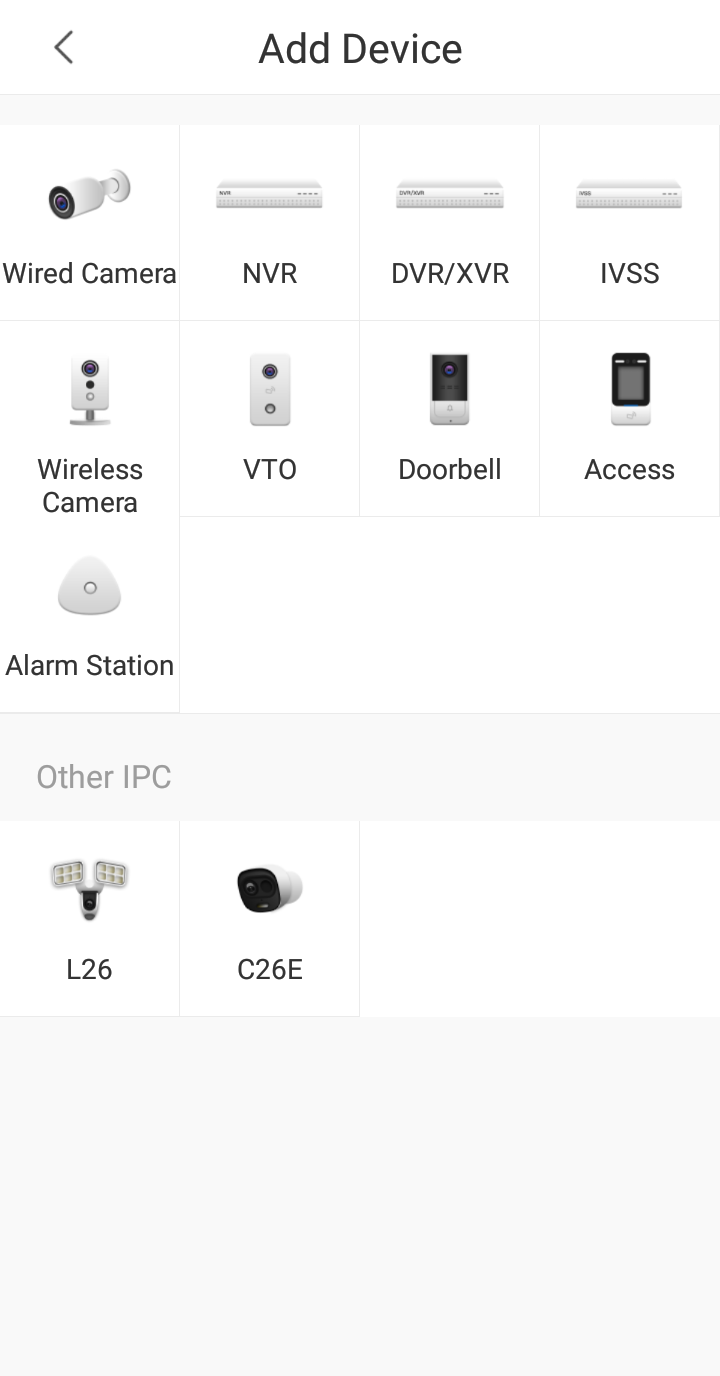Open the Wired Camera setup
Screen dimensions: 720x1376
pos(89,222)
